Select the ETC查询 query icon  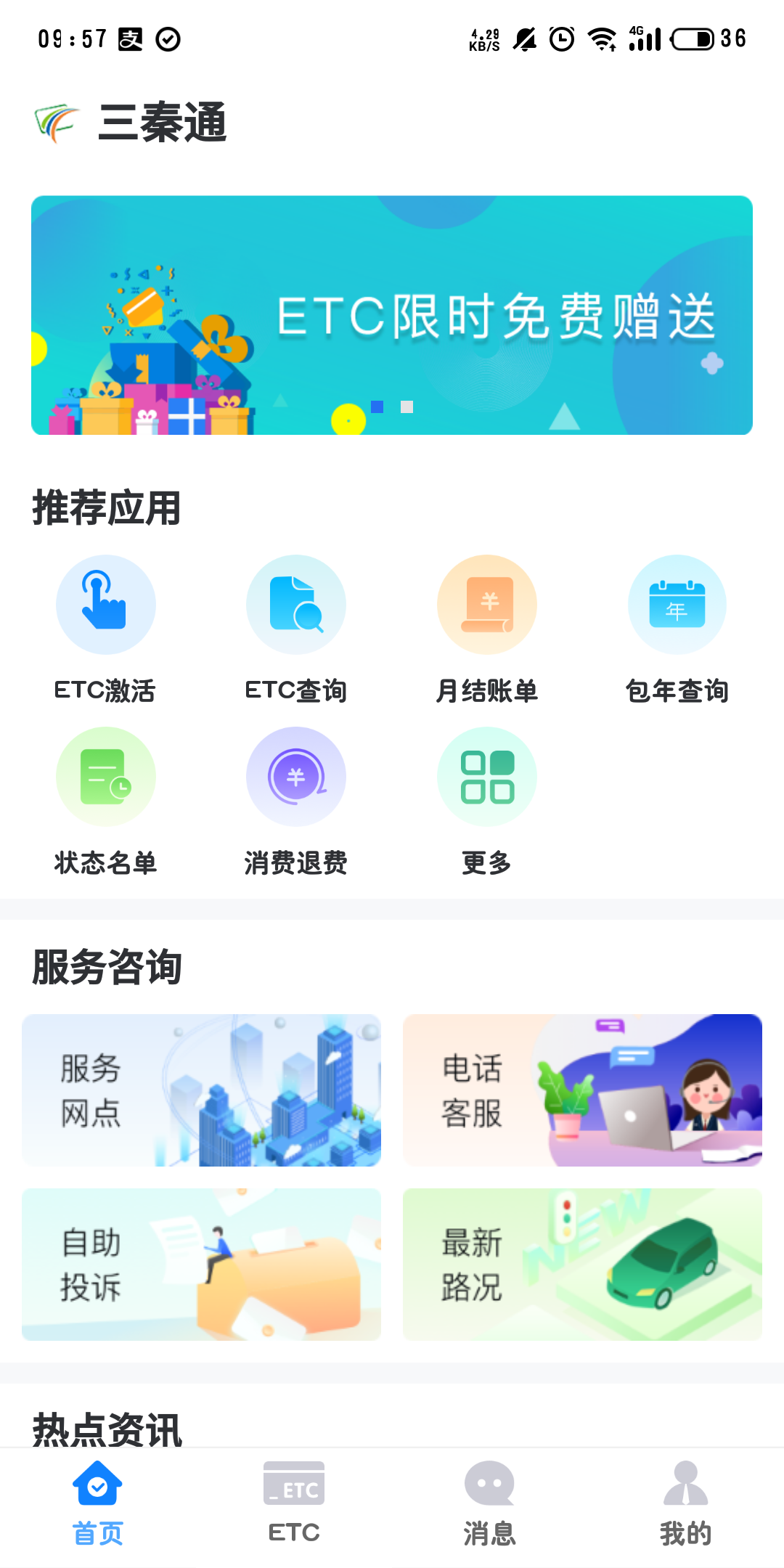coord(295,604)
